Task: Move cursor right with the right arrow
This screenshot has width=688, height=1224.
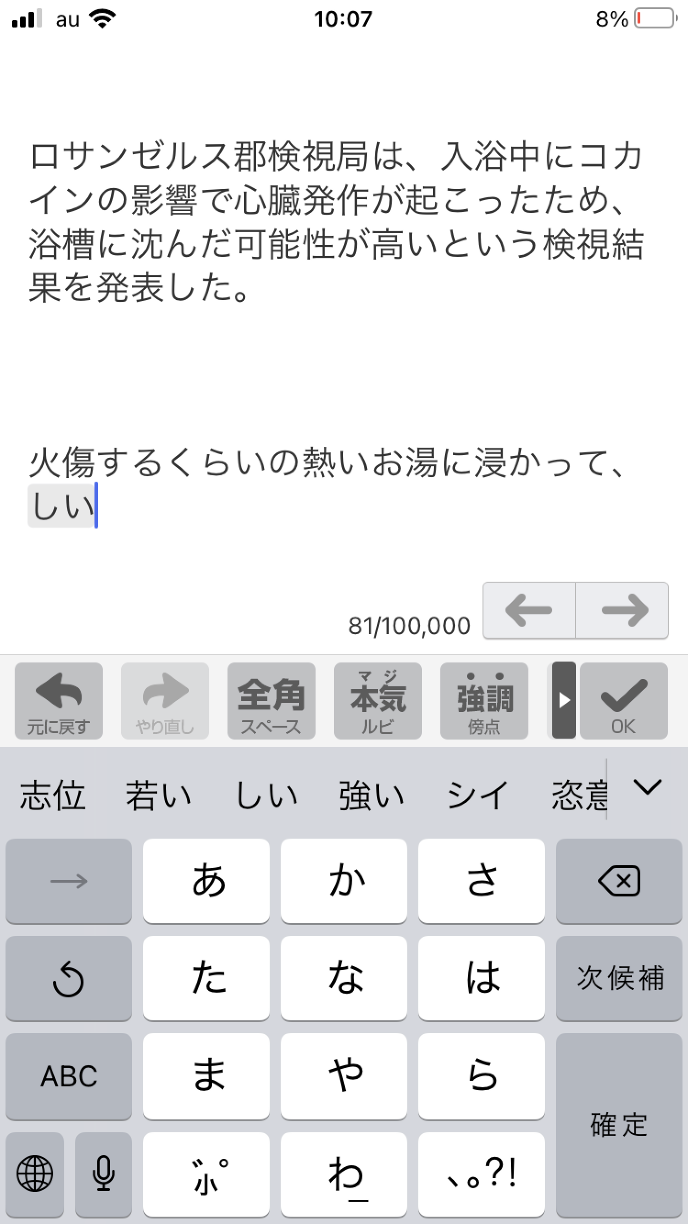Action: click(622, 610)
